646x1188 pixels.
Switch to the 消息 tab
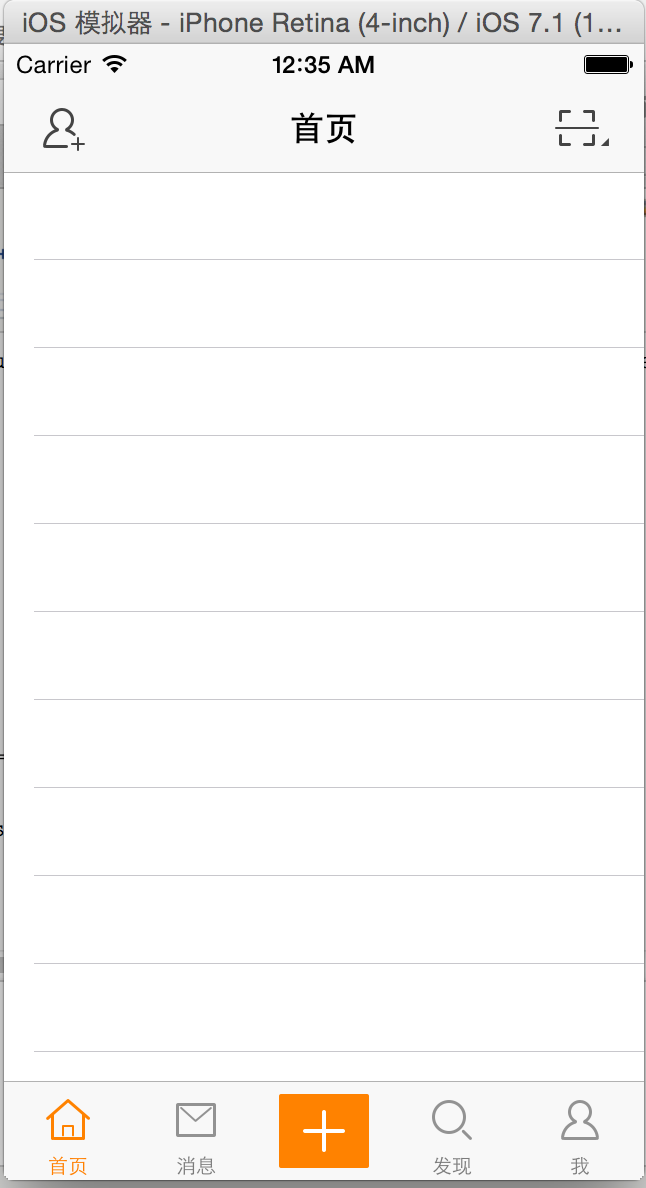pyautogui.click(x=196, y=1136)
